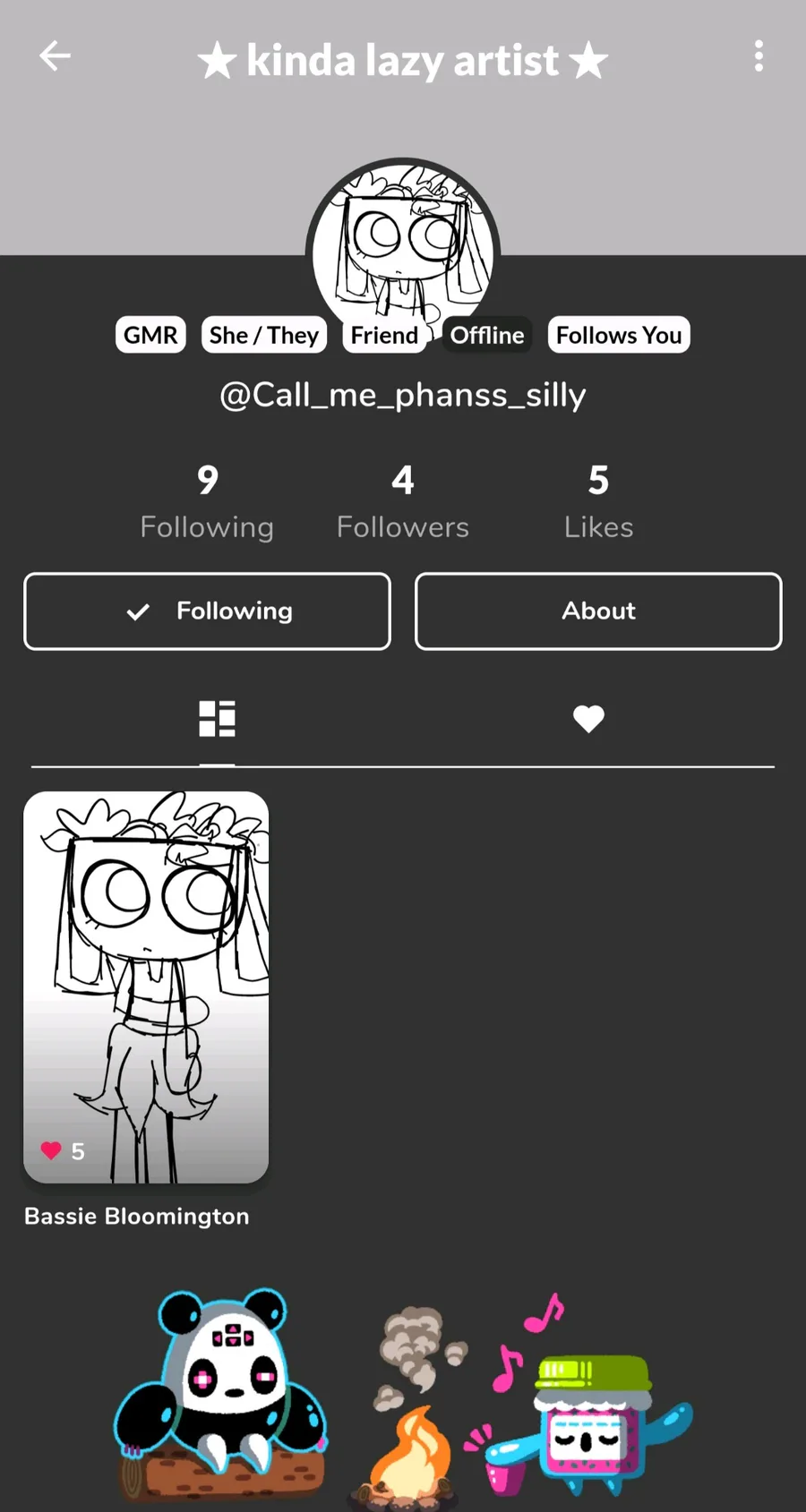Tap the Following button to unfollow

(207, 611)
